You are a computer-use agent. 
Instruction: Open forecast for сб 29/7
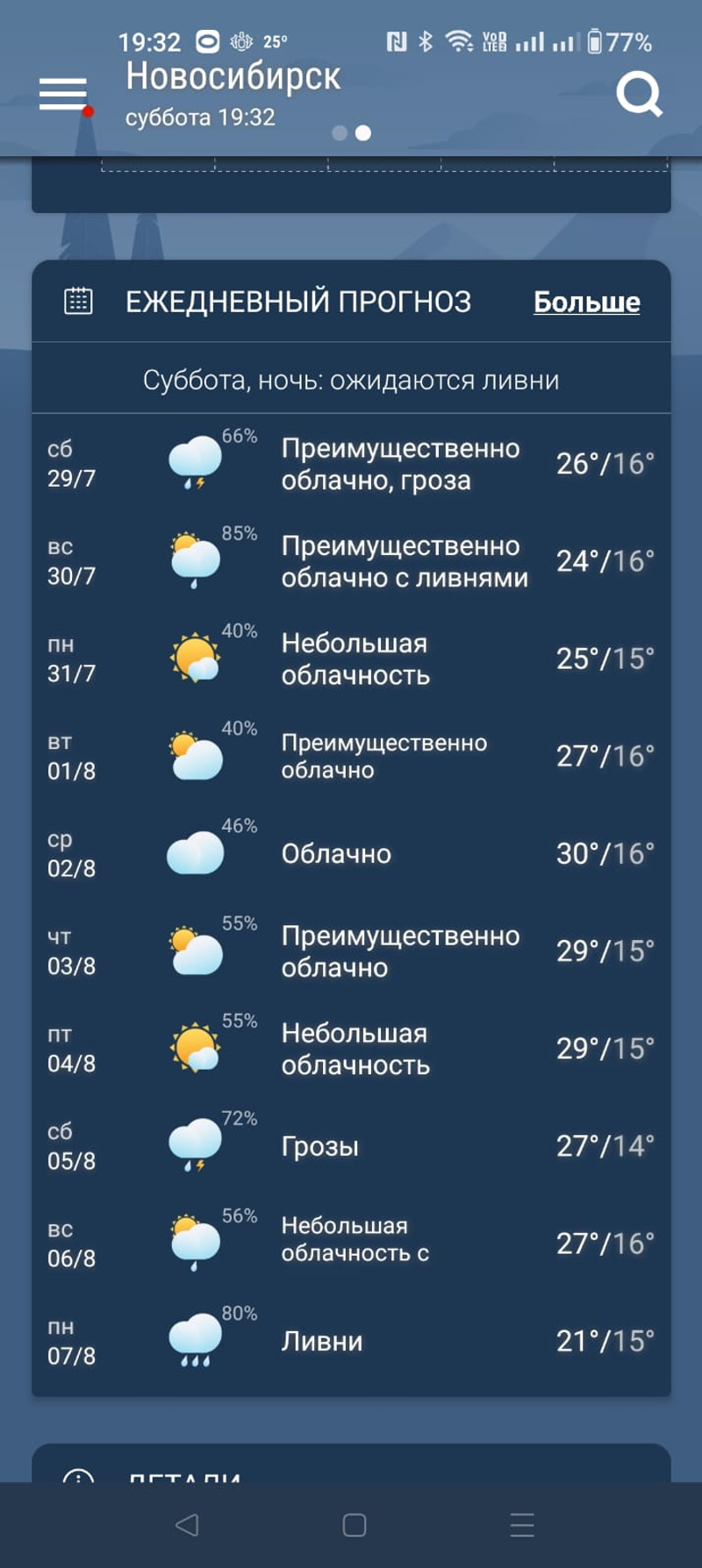pyautogui.click(x=351, y=464)
